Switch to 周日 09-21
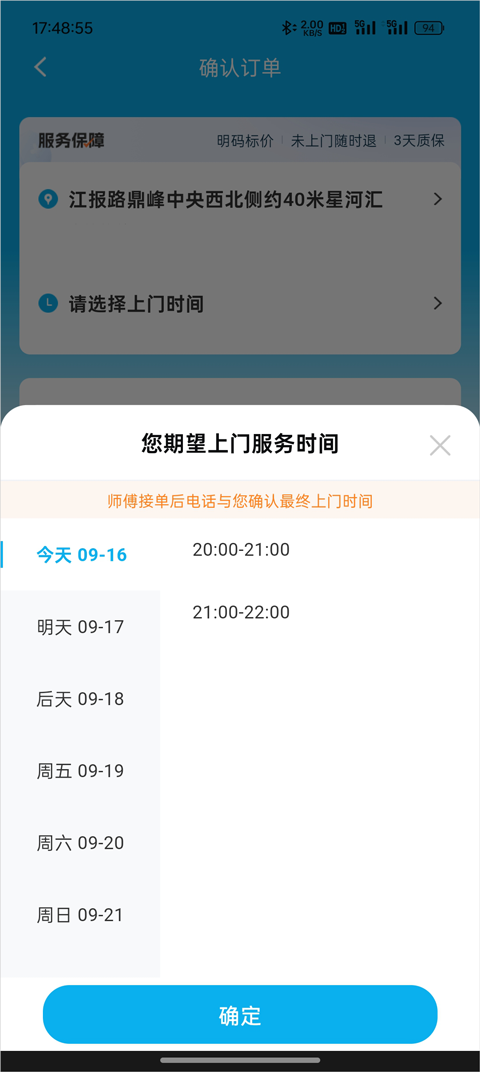The image size is (480, 1072). tap(81, 915)
